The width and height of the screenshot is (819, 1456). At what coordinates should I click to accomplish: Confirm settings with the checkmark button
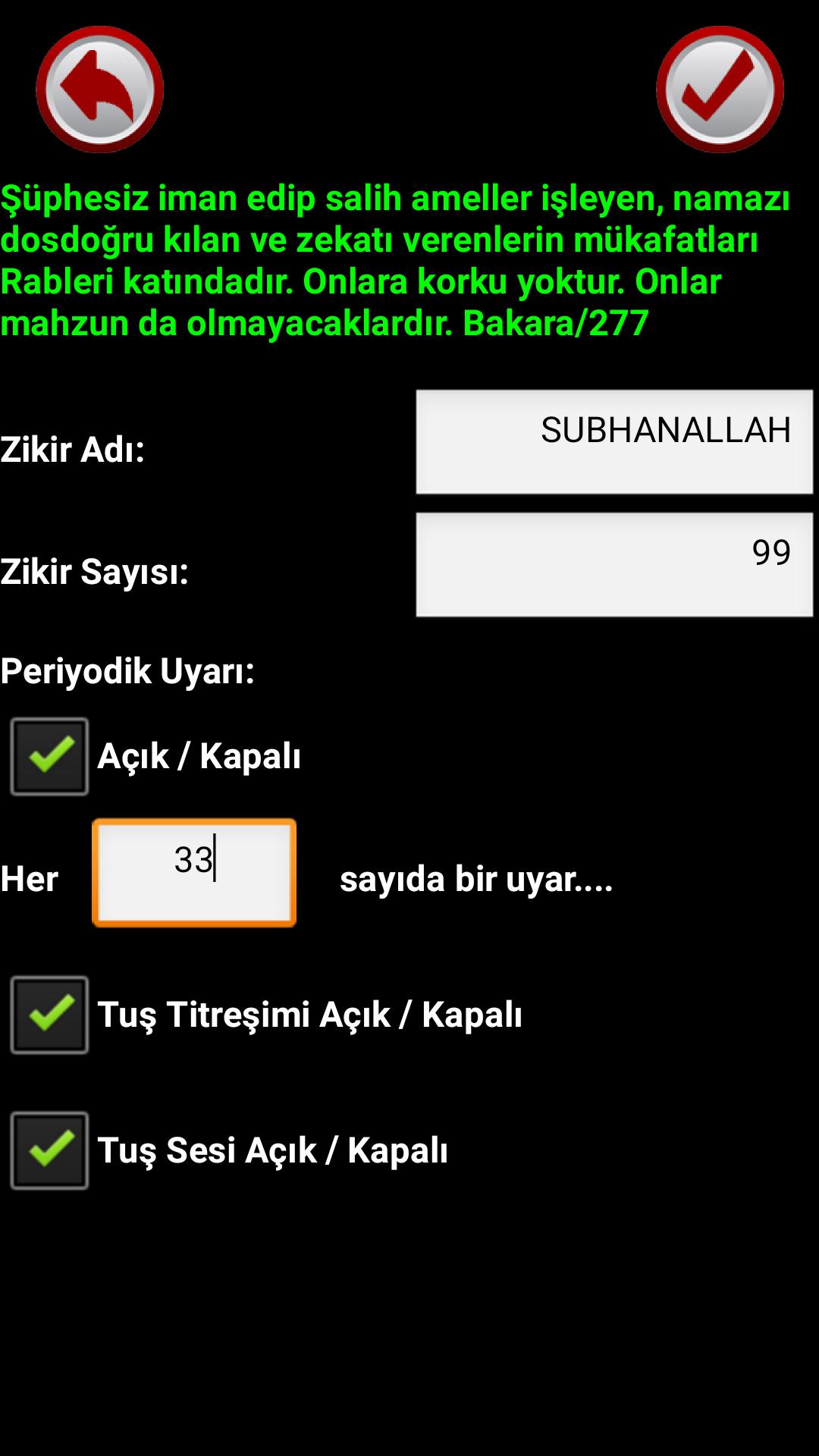[x=719, y=89]
